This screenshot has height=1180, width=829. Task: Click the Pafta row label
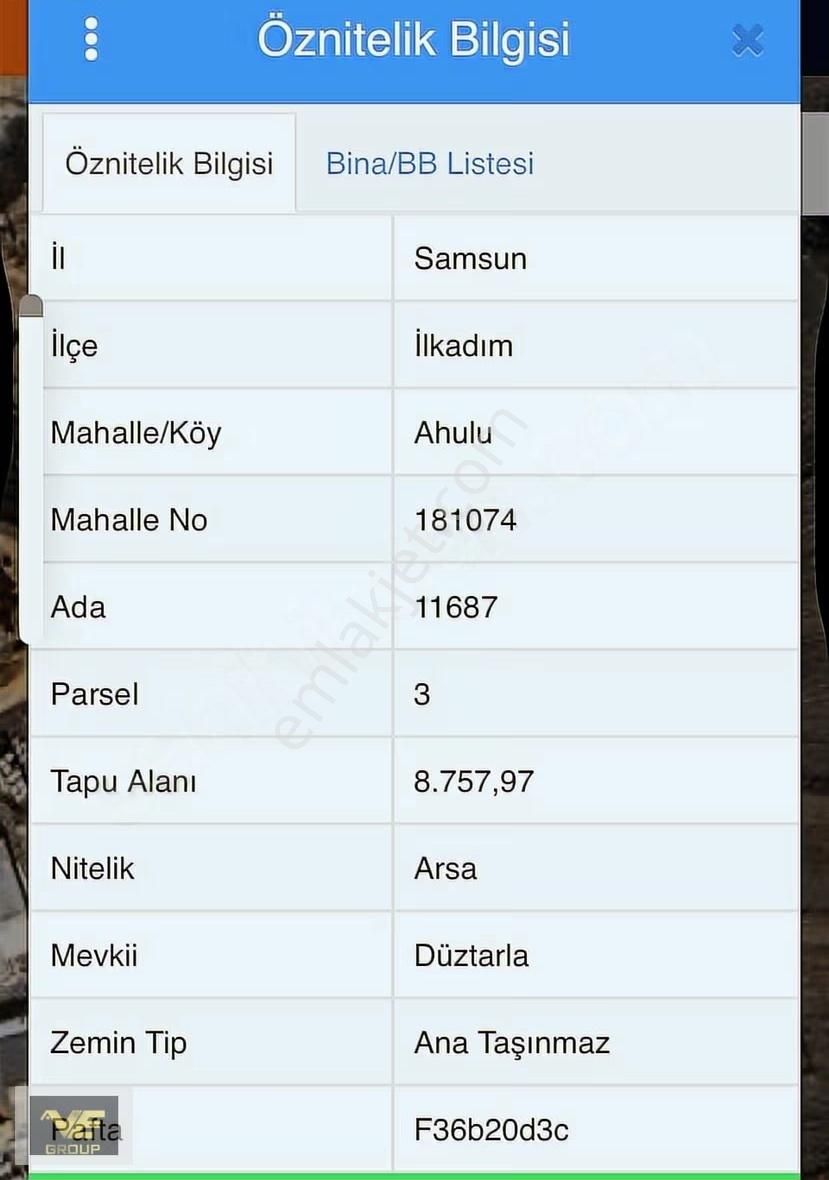click(88, 1130)
